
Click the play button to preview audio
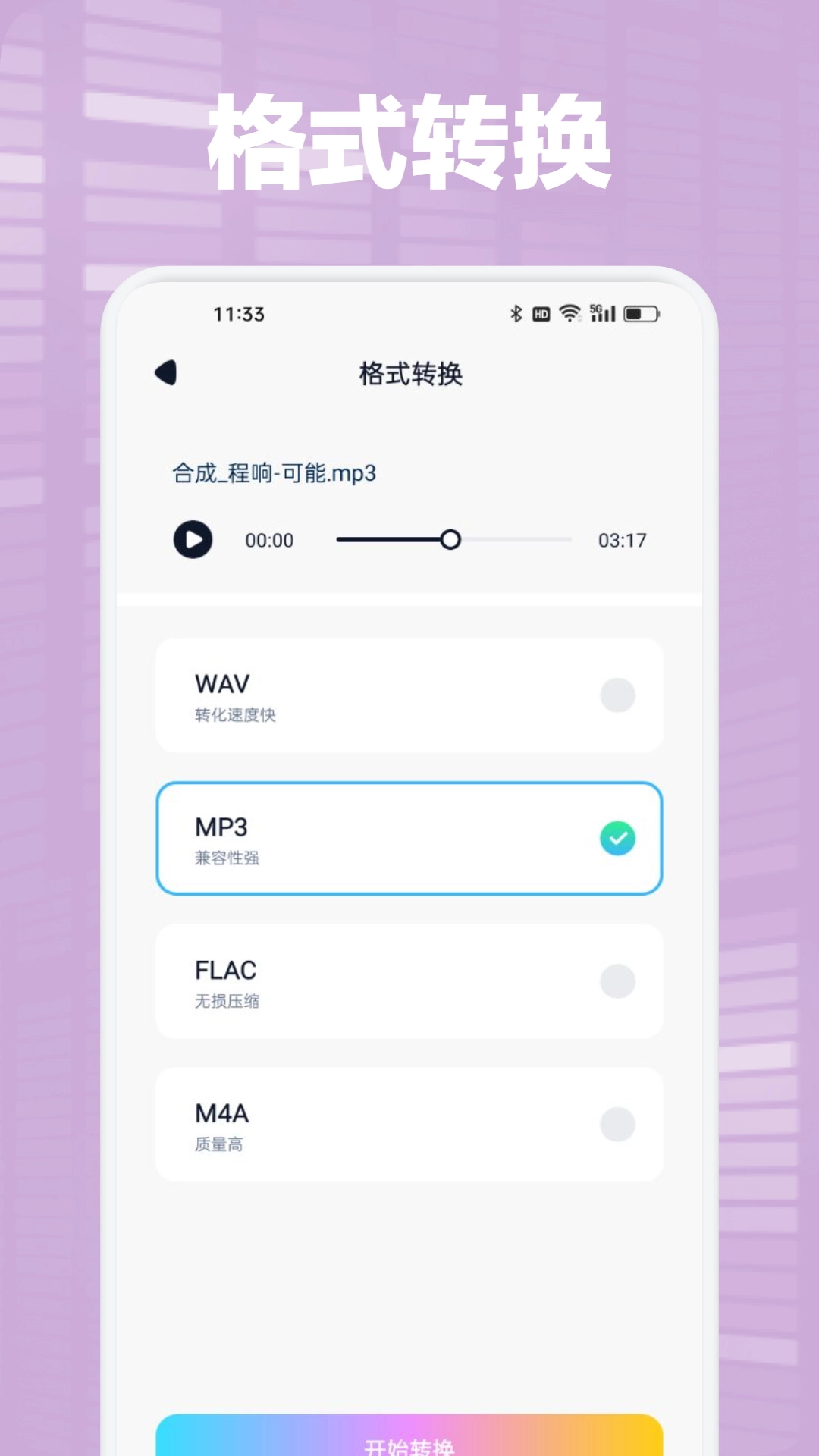click(193, 541)
